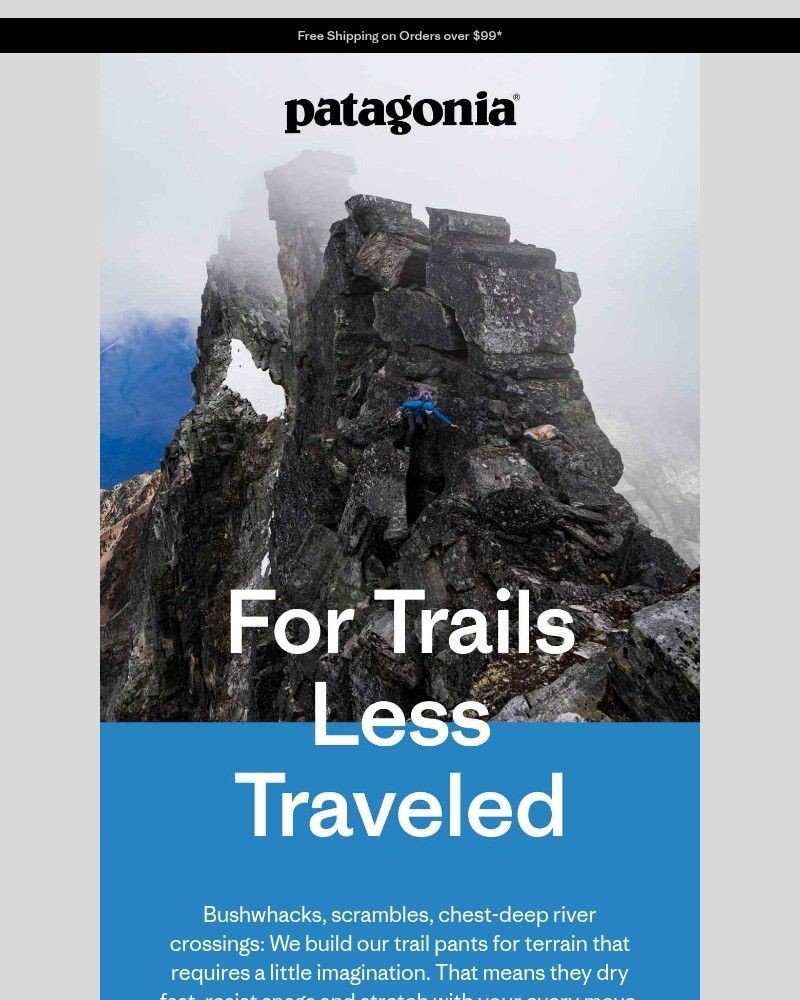Open the Free Shipping on Orders banner

point(400,35)
